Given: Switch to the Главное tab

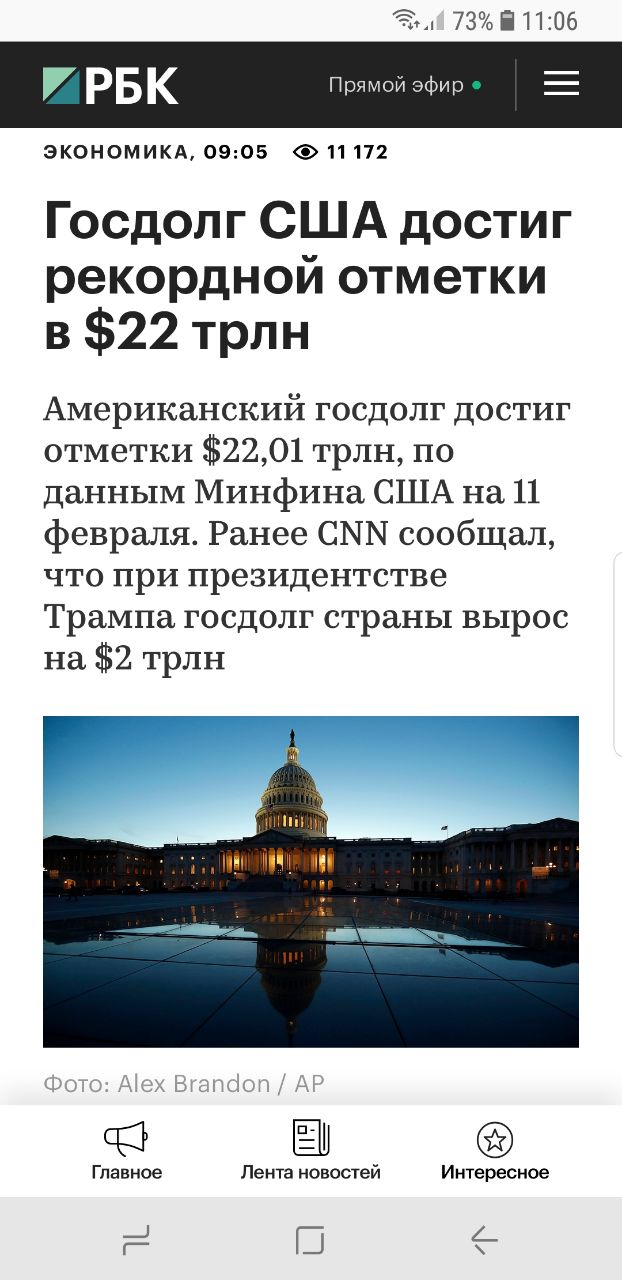Looking at the screenshot, I should [x=126, y=1151].
